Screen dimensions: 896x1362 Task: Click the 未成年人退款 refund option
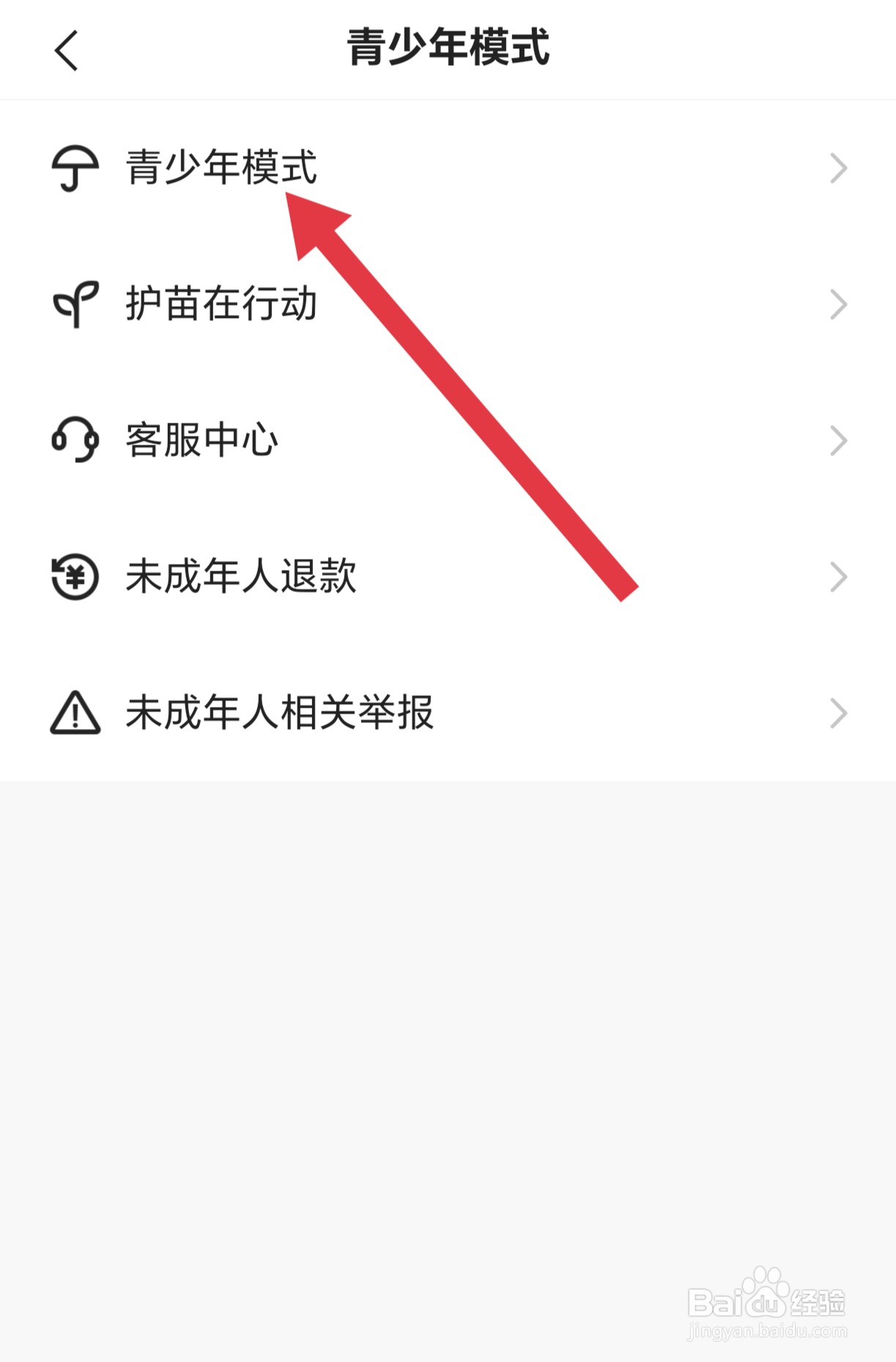(240, 578)
